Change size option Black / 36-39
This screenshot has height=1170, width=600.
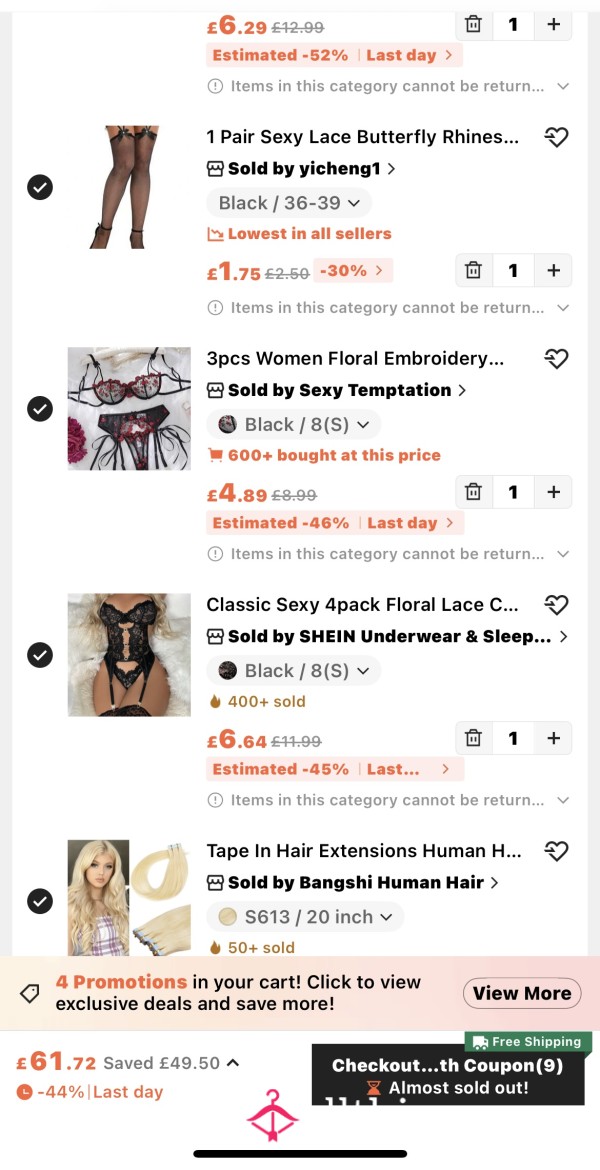(289, 203)
